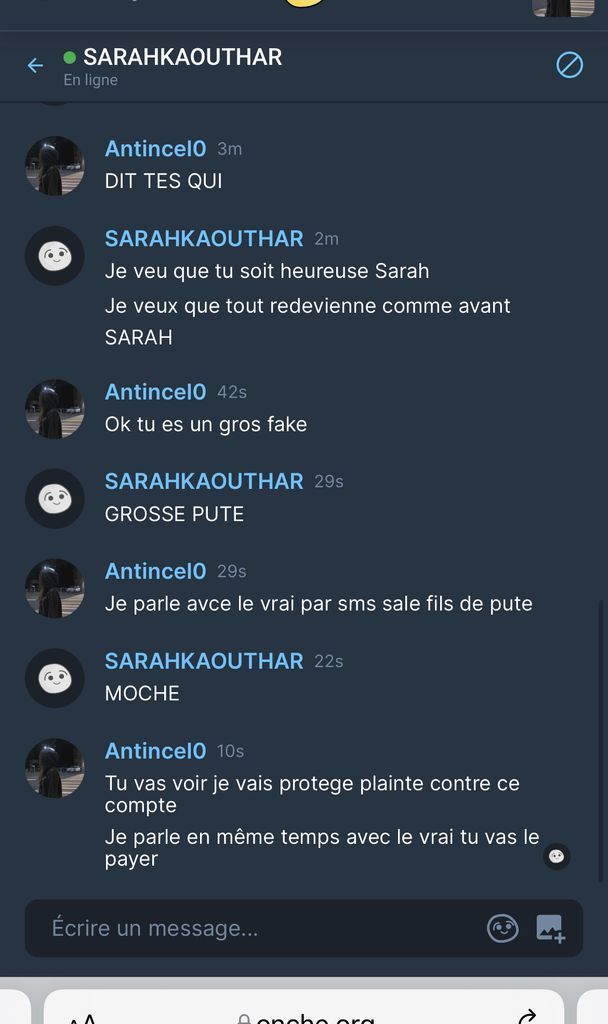This screenshot has width=608, height=1024.
Task: Tap the share button in browser toolbar
Action: (x=527, y=1016)
